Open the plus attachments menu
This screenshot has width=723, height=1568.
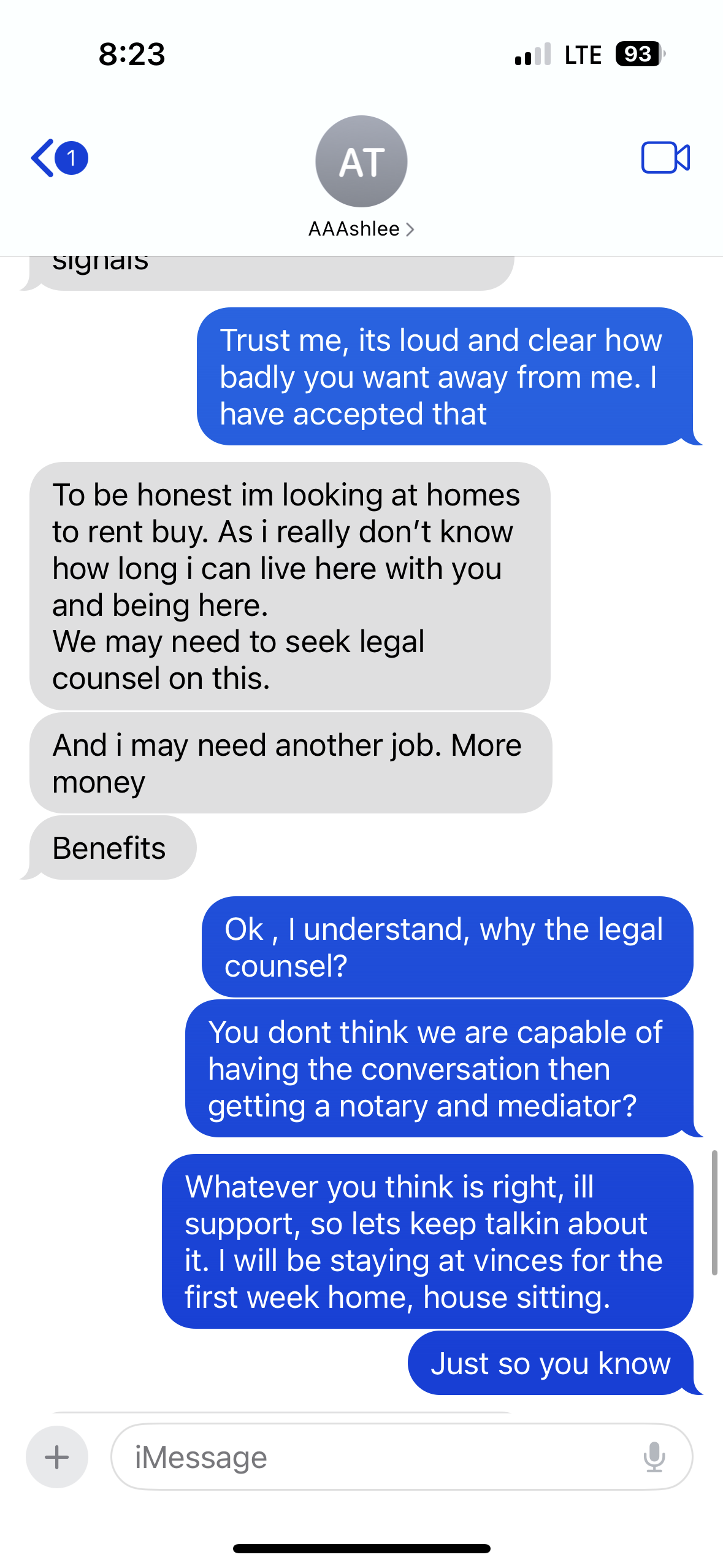click(57, 1457)
